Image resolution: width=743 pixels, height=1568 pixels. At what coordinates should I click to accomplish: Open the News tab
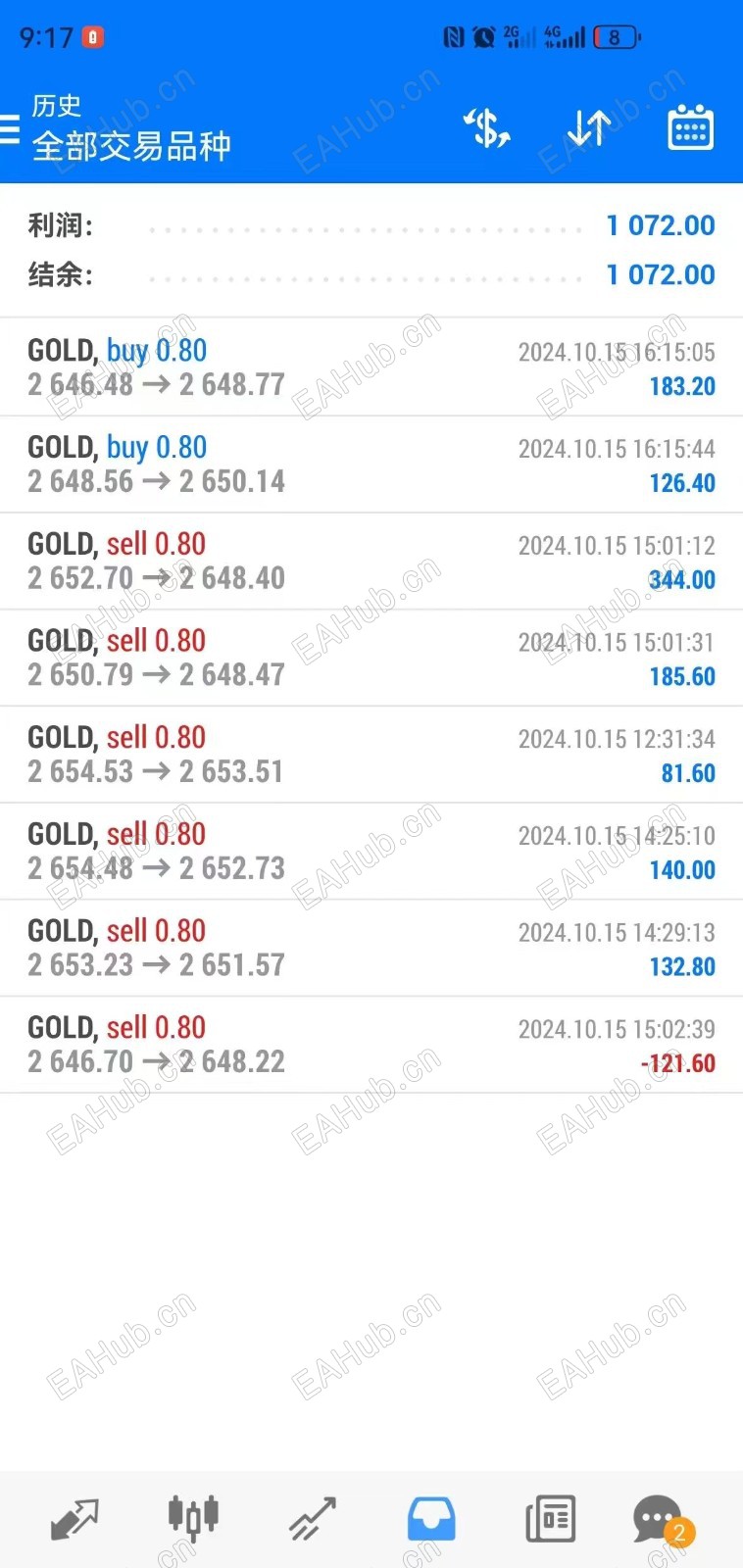pyautogui.click(x=550, y=1519)
